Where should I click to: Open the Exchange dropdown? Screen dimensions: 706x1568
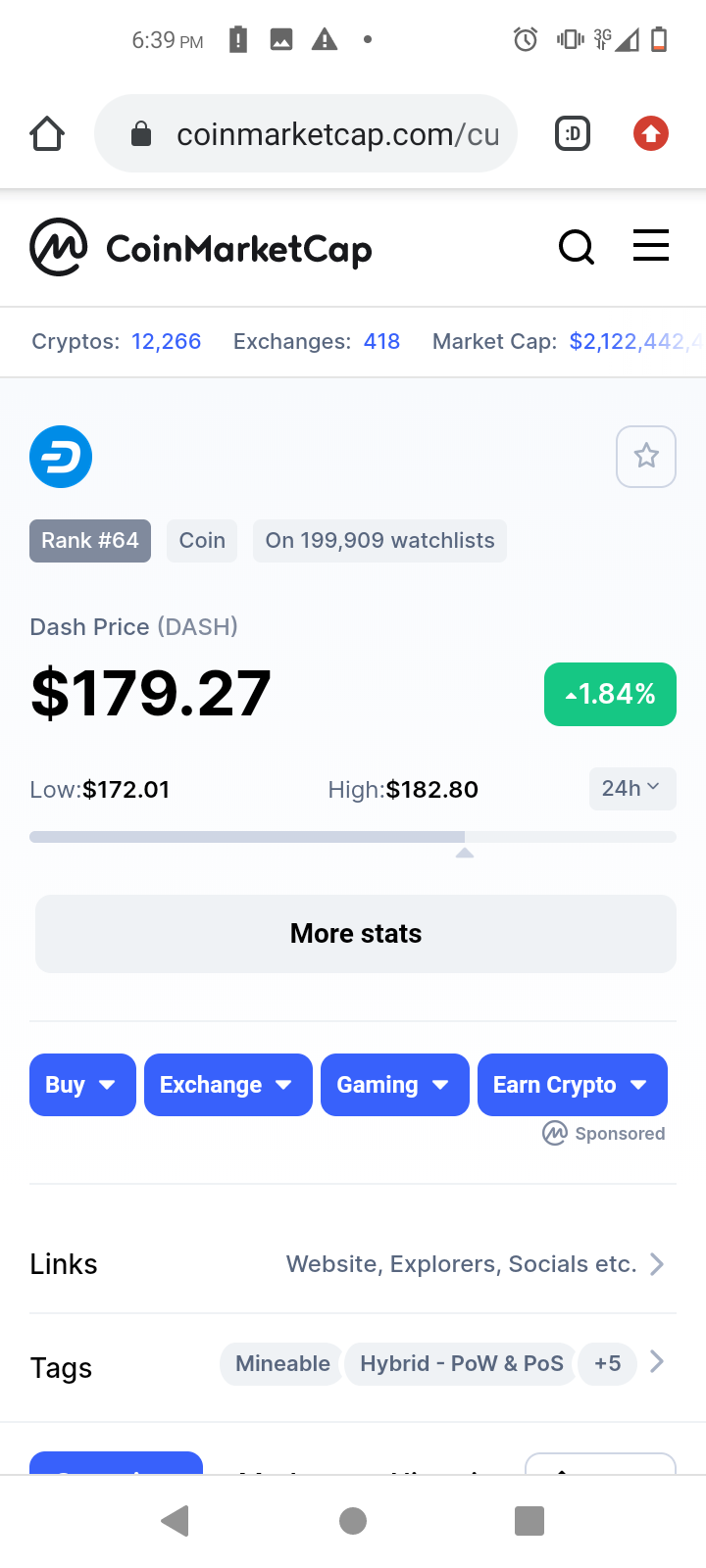[227, 1085]
